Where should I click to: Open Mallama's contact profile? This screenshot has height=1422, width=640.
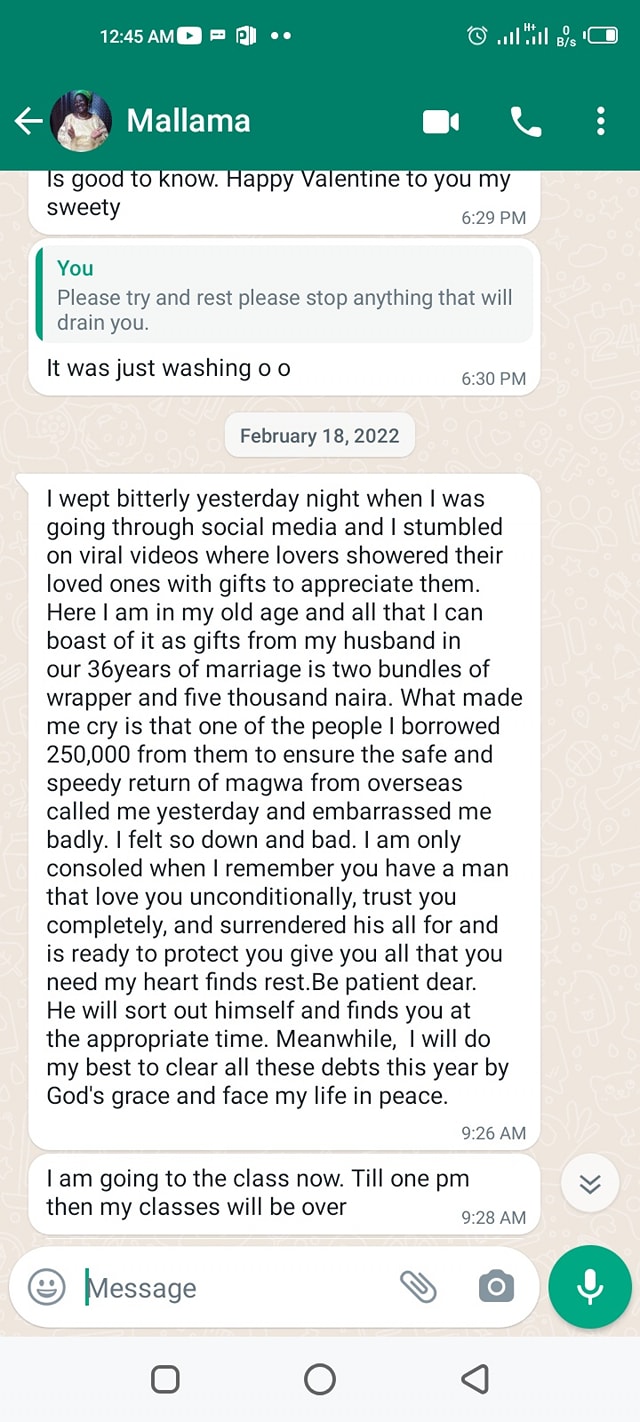click(x=188, y=121)
